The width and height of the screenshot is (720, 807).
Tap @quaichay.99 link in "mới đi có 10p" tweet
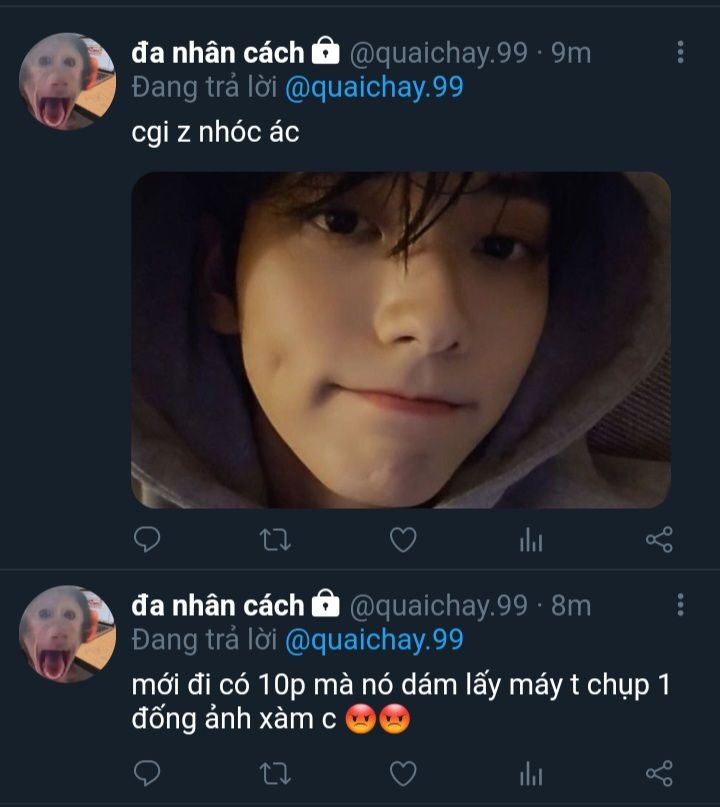coord(374,640)
